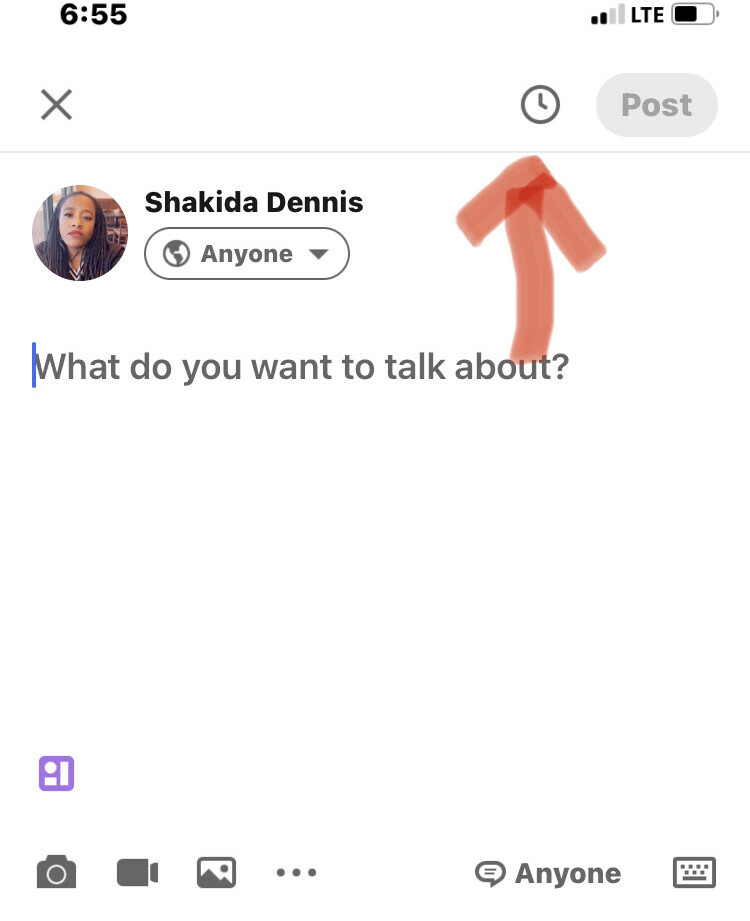Open the Anyone visibility dropdown
750x921 pixels.
coord(246,254)
